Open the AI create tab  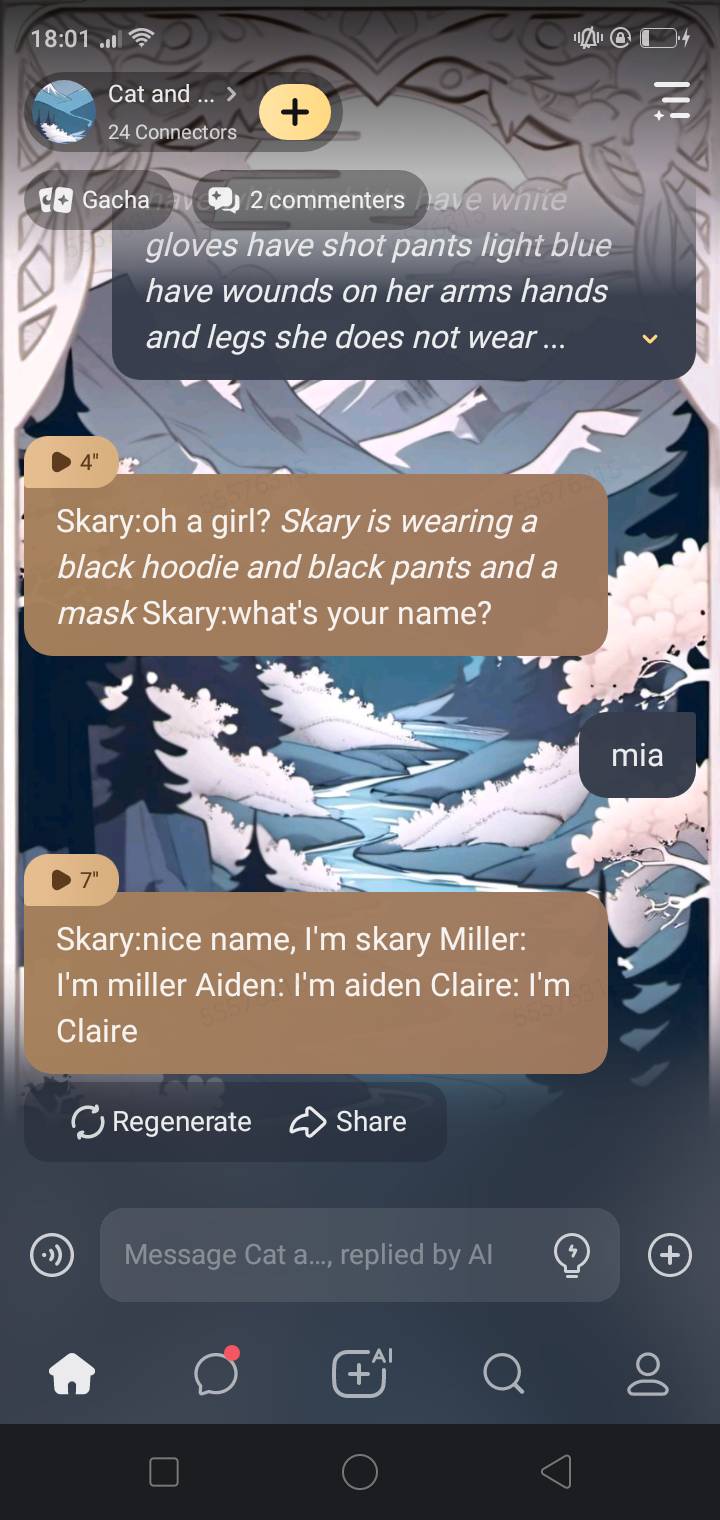coord(360,1375)
